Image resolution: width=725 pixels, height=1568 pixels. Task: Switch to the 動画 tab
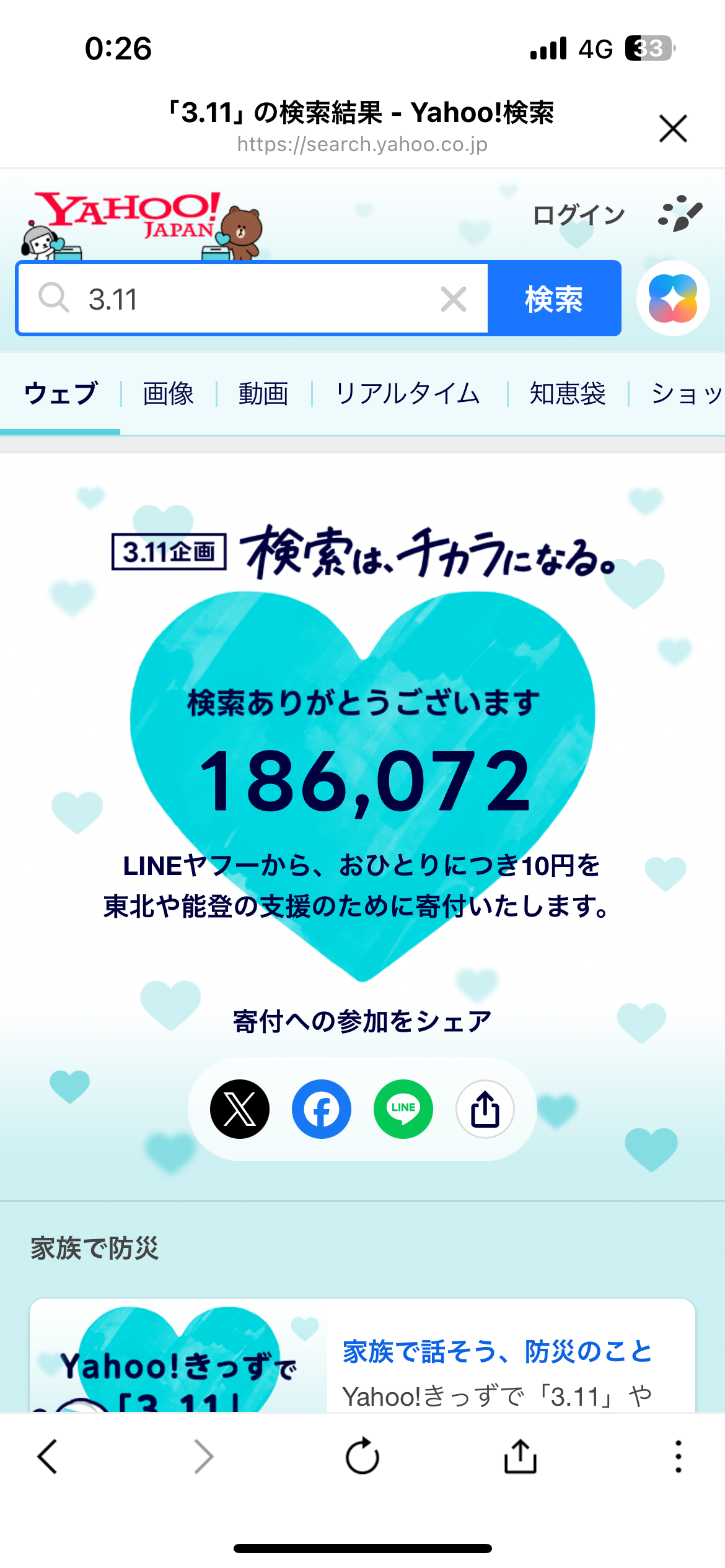(263, 394)
